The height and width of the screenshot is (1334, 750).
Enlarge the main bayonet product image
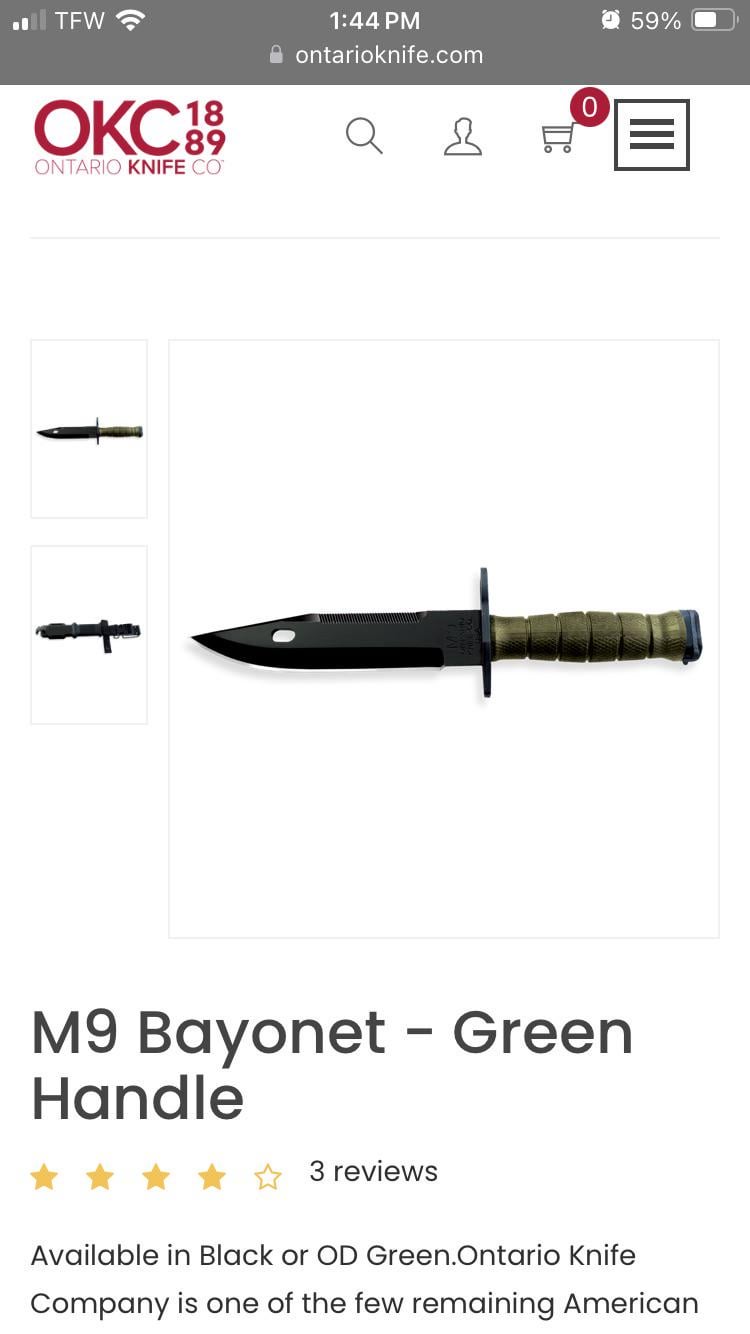[444, 638]
